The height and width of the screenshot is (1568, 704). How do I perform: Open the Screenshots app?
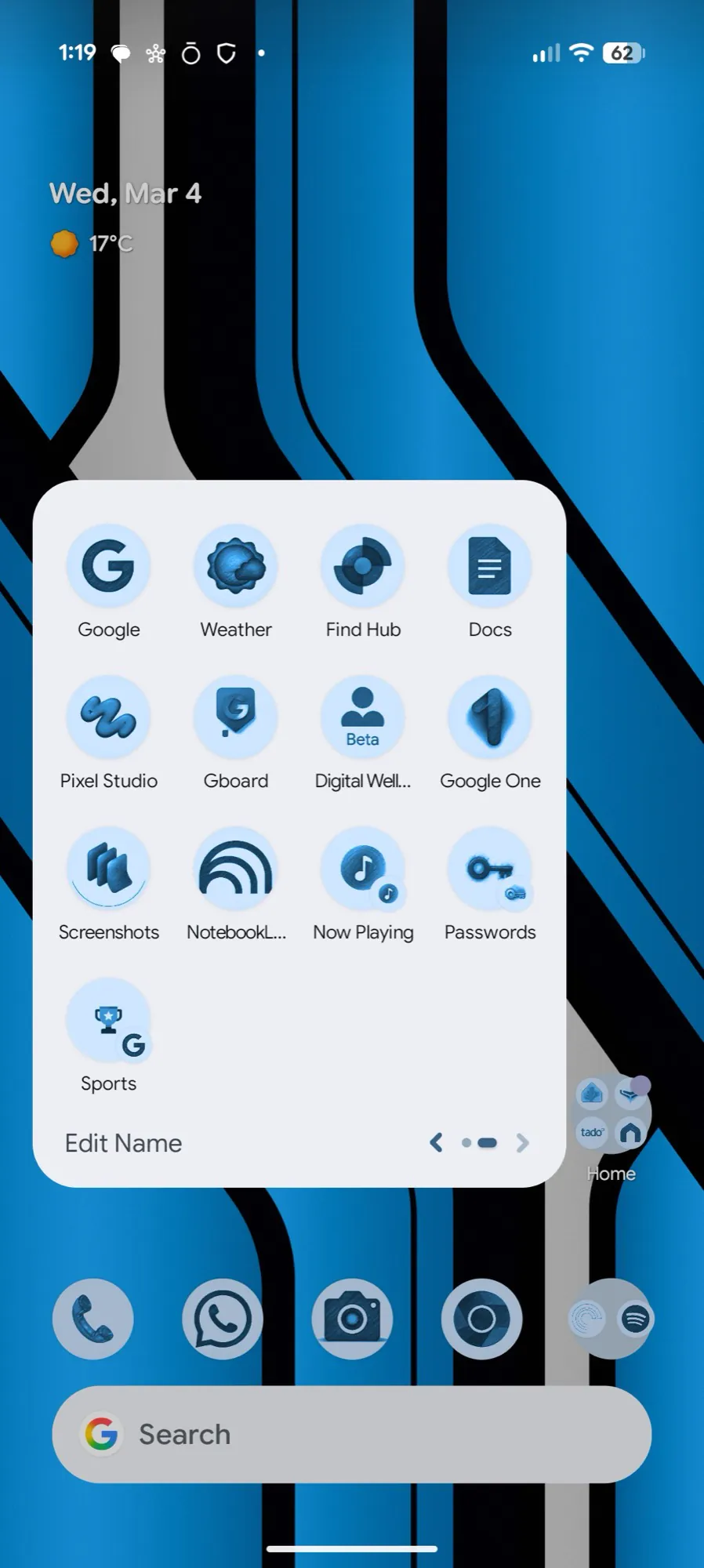tap(108, 869)
